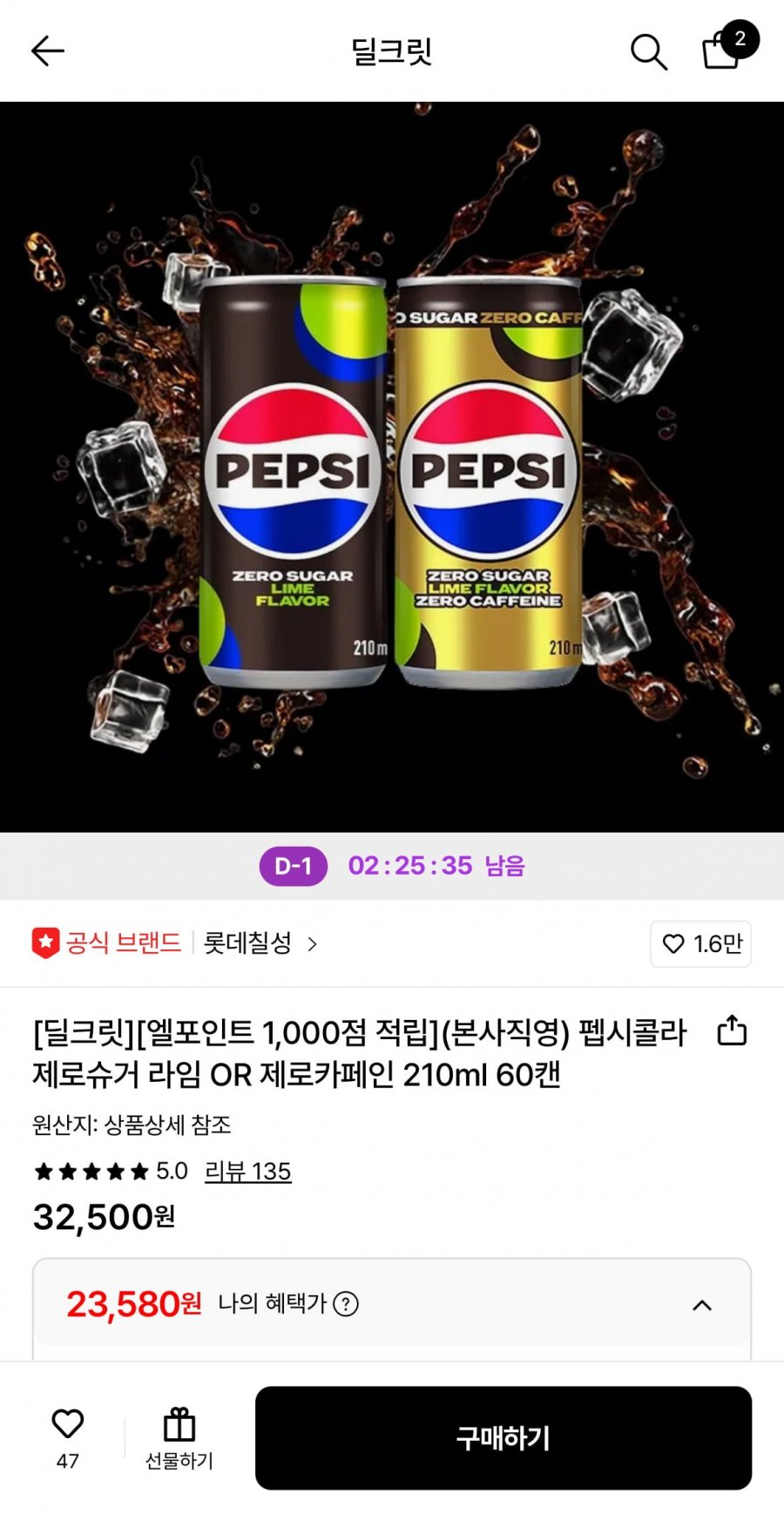Viewport: 784px width, 1514px height.
Task: Open the shopping cart with 2 items
Action: (723, 51)
